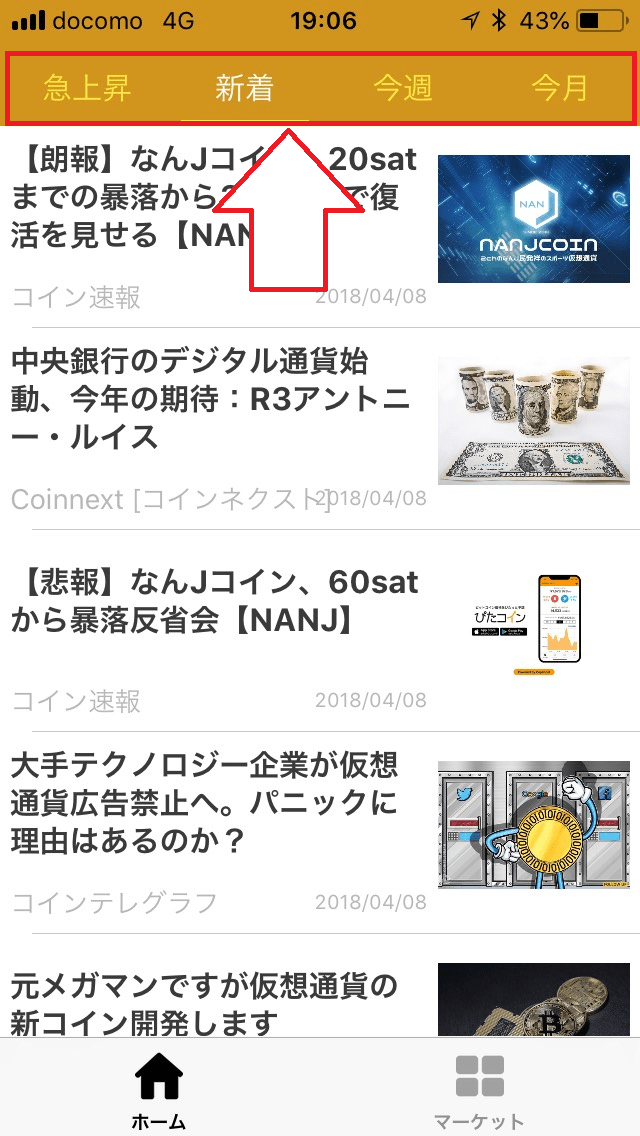This screenshot has height=1136, width=640.
Task: Switch to the 今週 tab
Action: (x=403, y=88)
